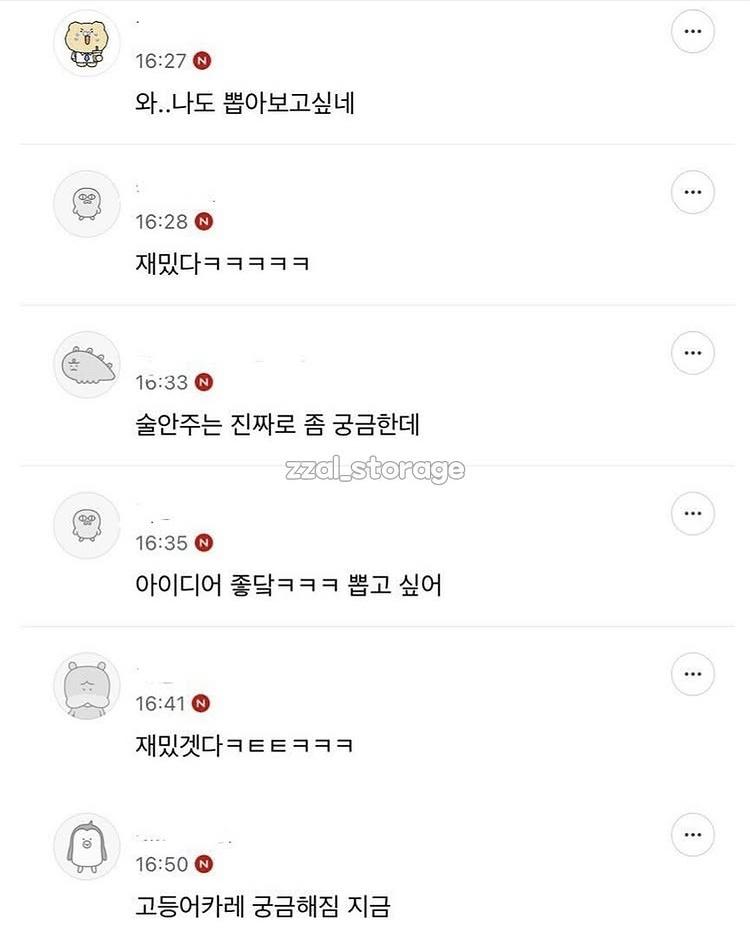
Task: Open more options for the 술안주는 comment
Action: point(692,353)
